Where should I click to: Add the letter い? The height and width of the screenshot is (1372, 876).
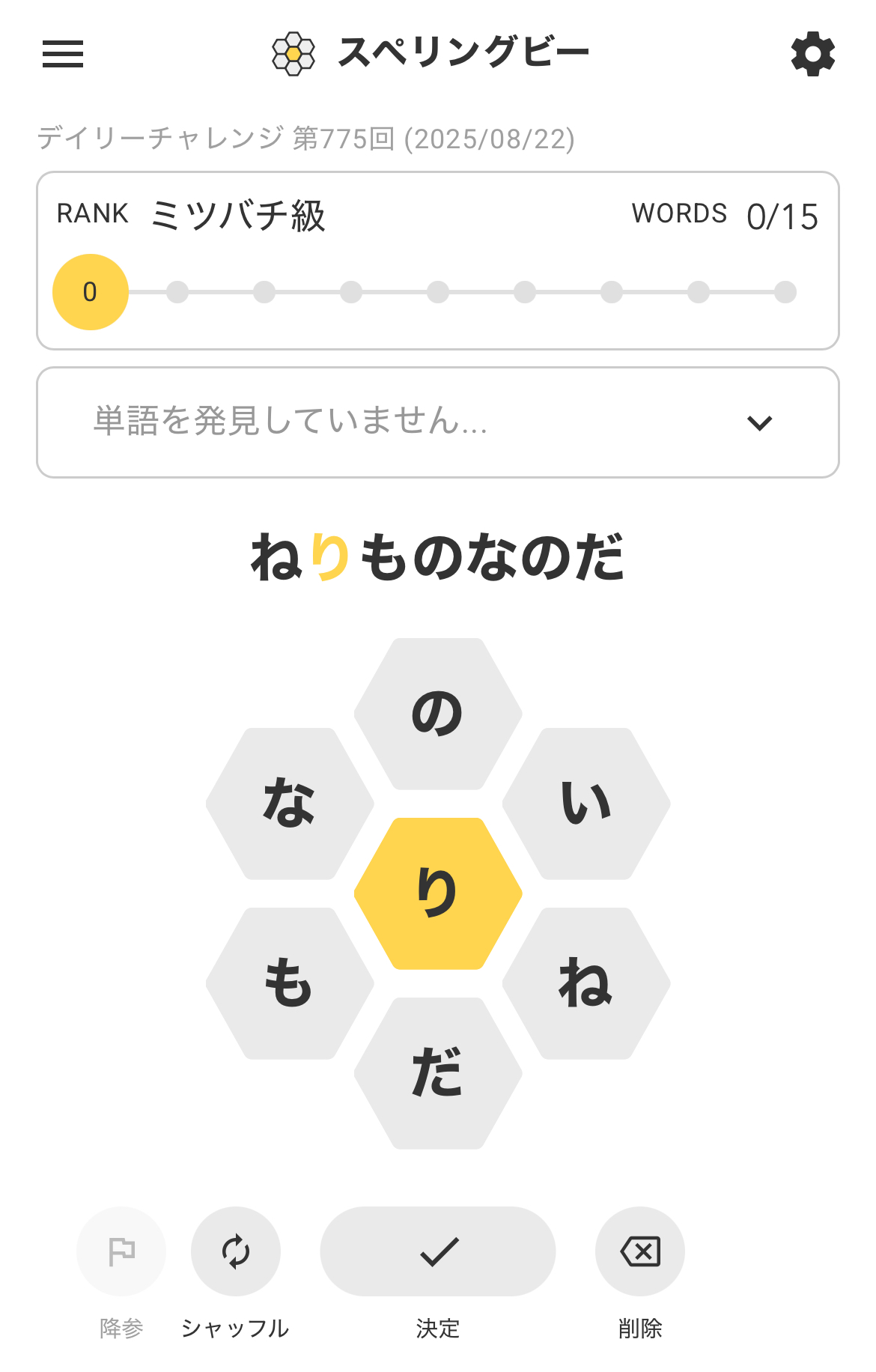[586, 804]
